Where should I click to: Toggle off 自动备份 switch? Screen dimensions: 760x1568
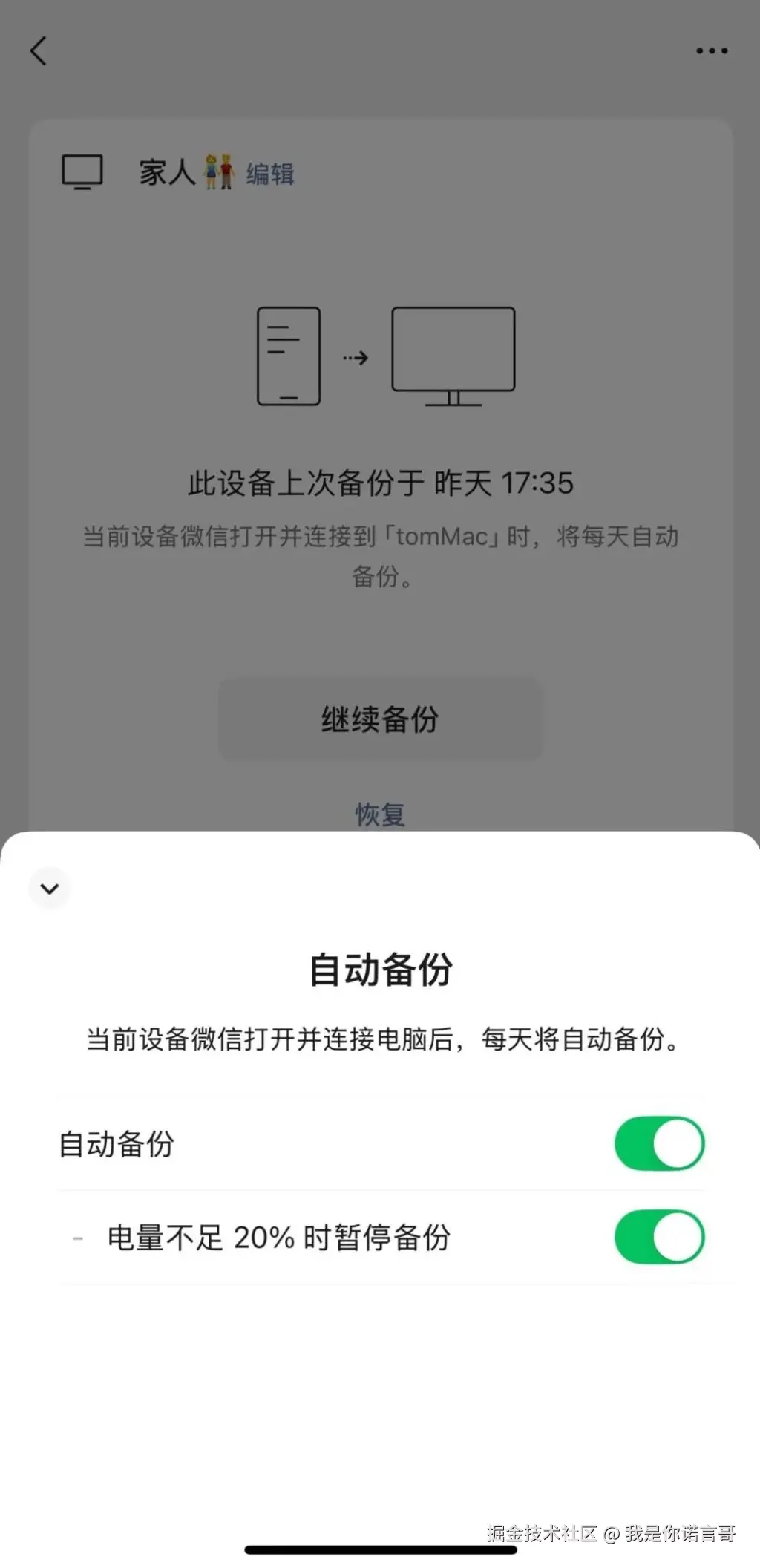659,1143
